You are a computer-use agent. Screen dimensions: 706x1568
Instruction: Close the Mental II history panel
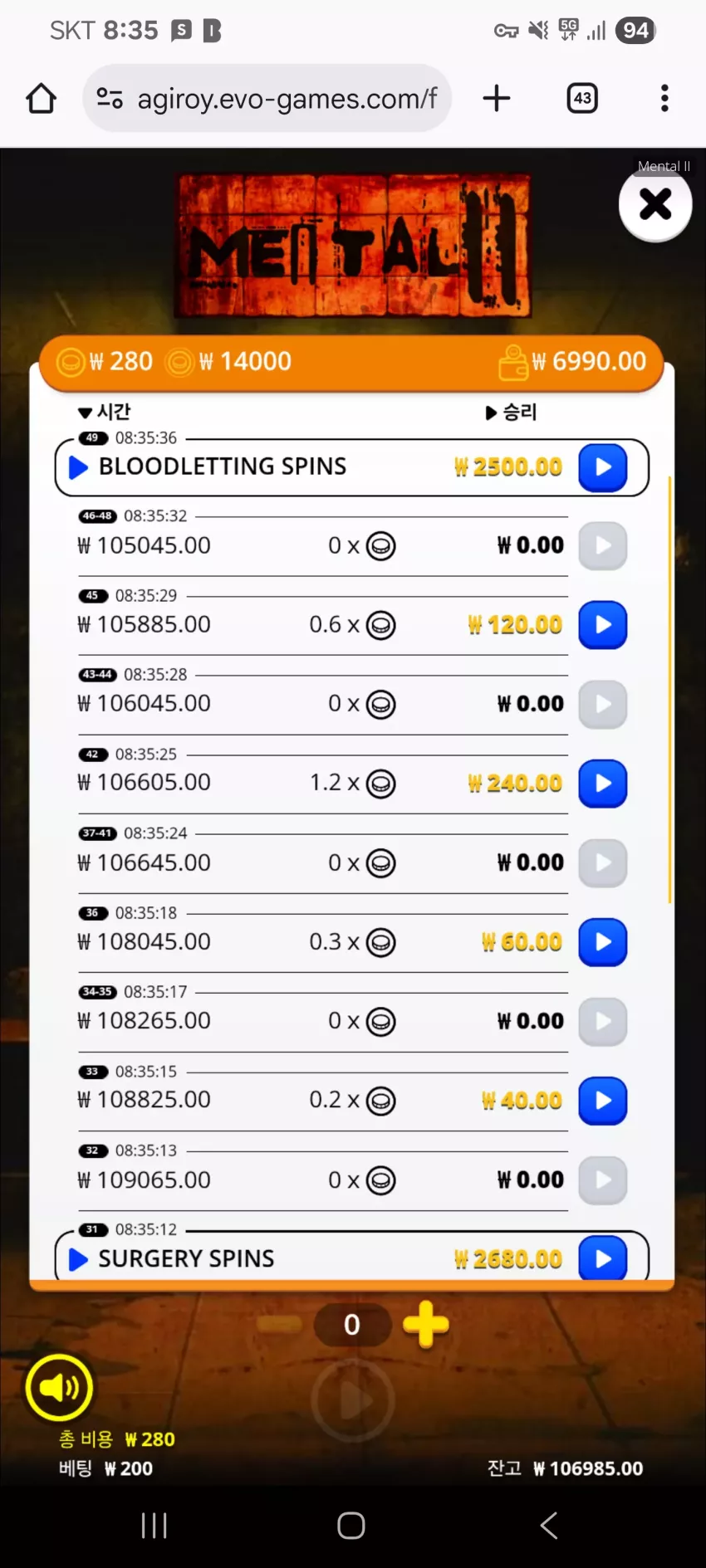655,204
